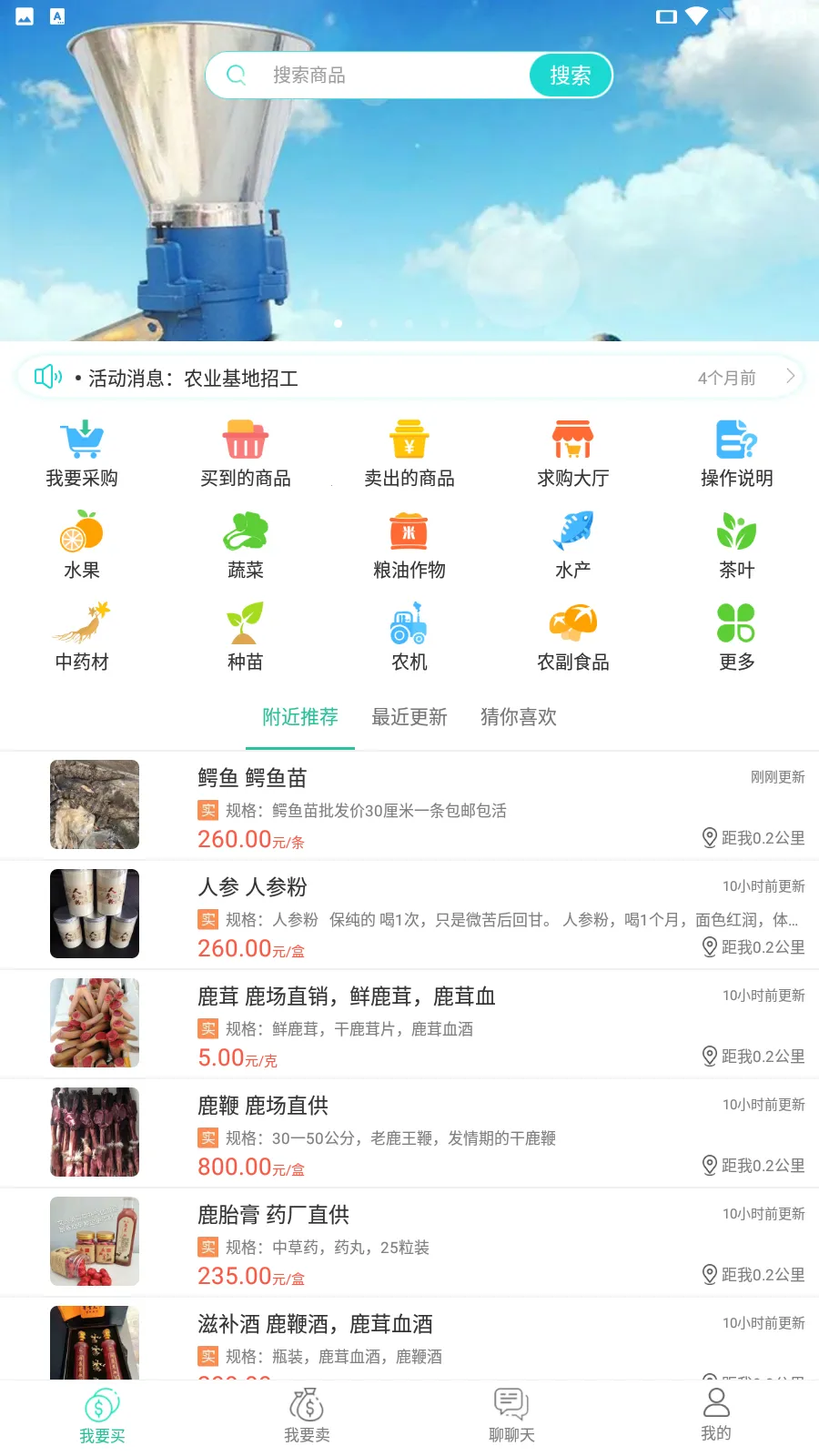This screenshot has width=819, height=1456.
Task: Show 更多 categories
Action: pyautogui.click(x=737, y=636)
